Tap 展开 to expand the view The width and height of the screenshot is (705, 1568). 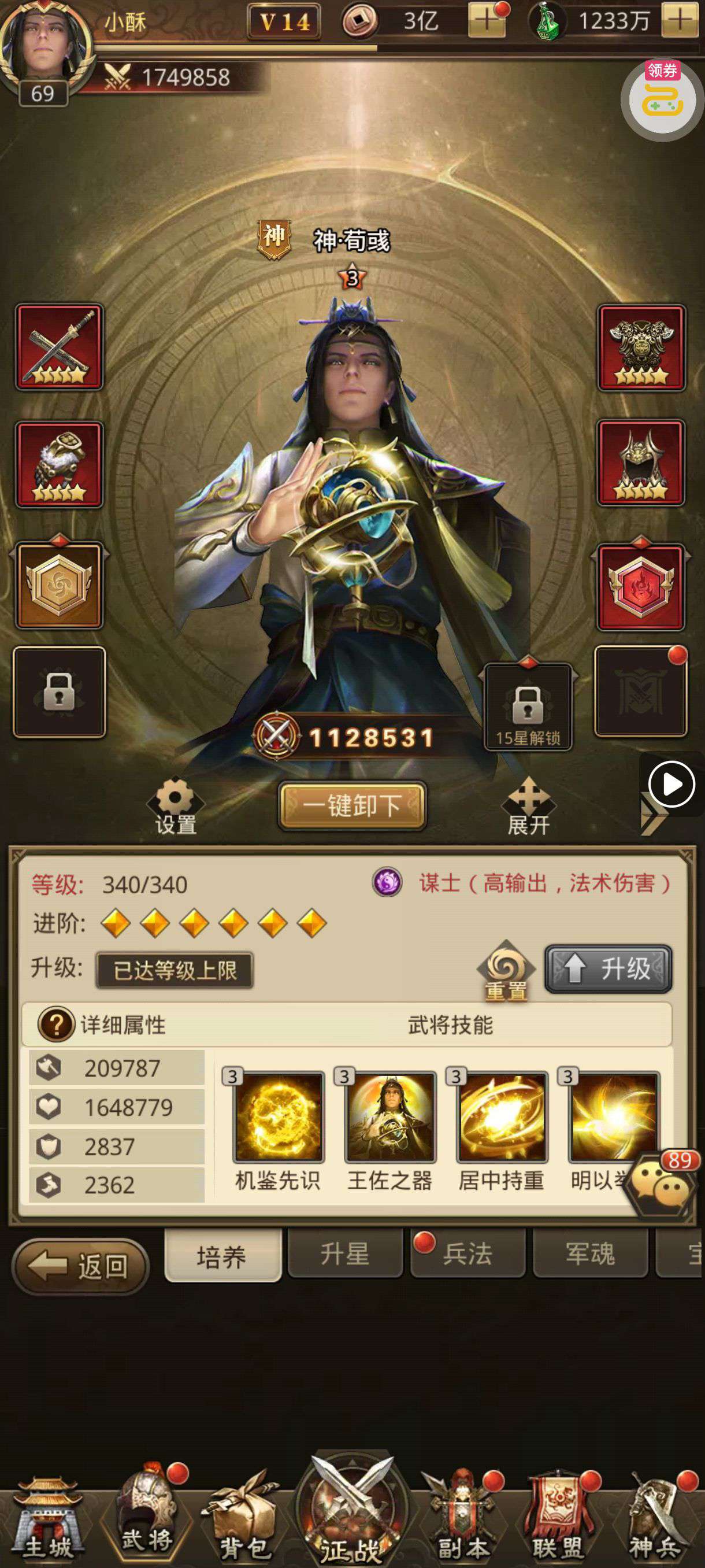point(528,805)
